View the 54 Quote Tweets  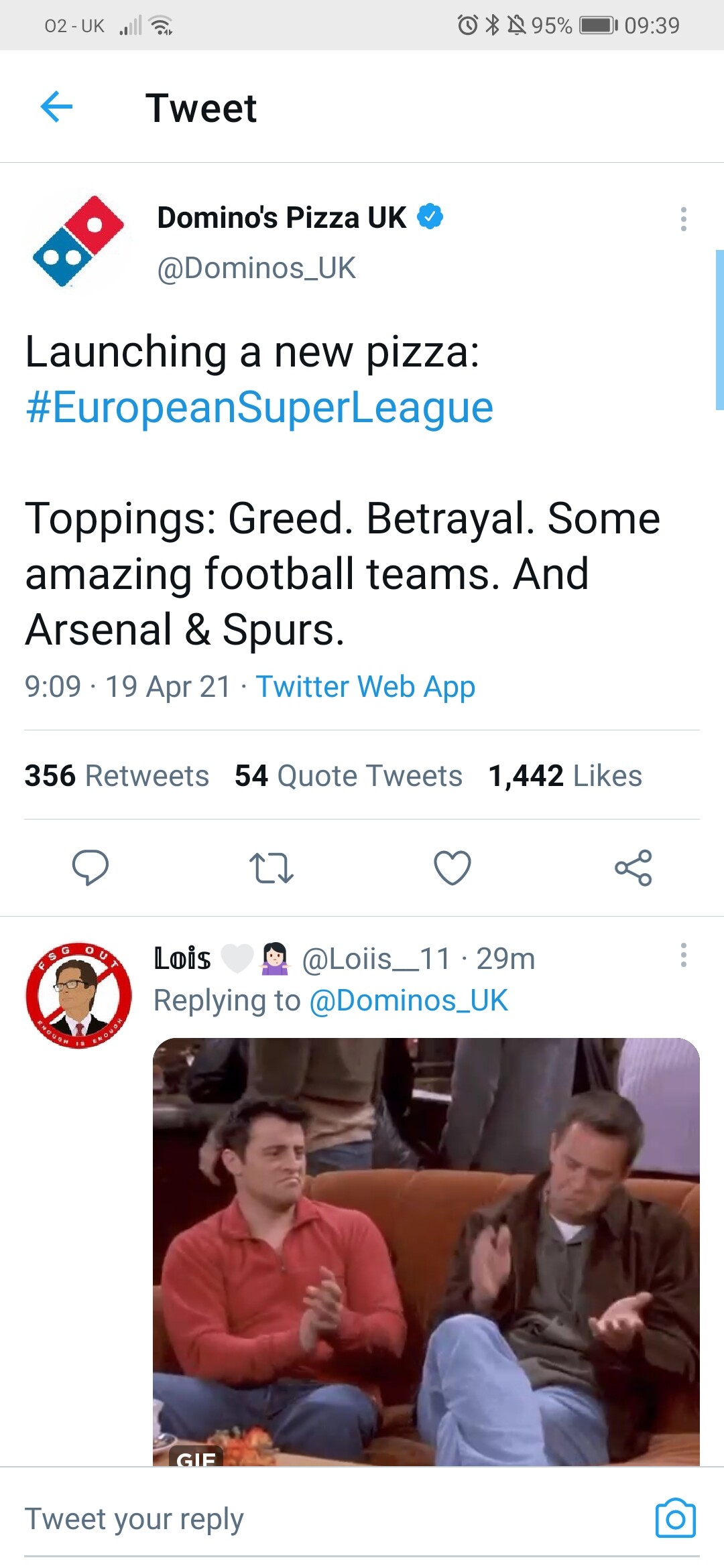point(348,775)
